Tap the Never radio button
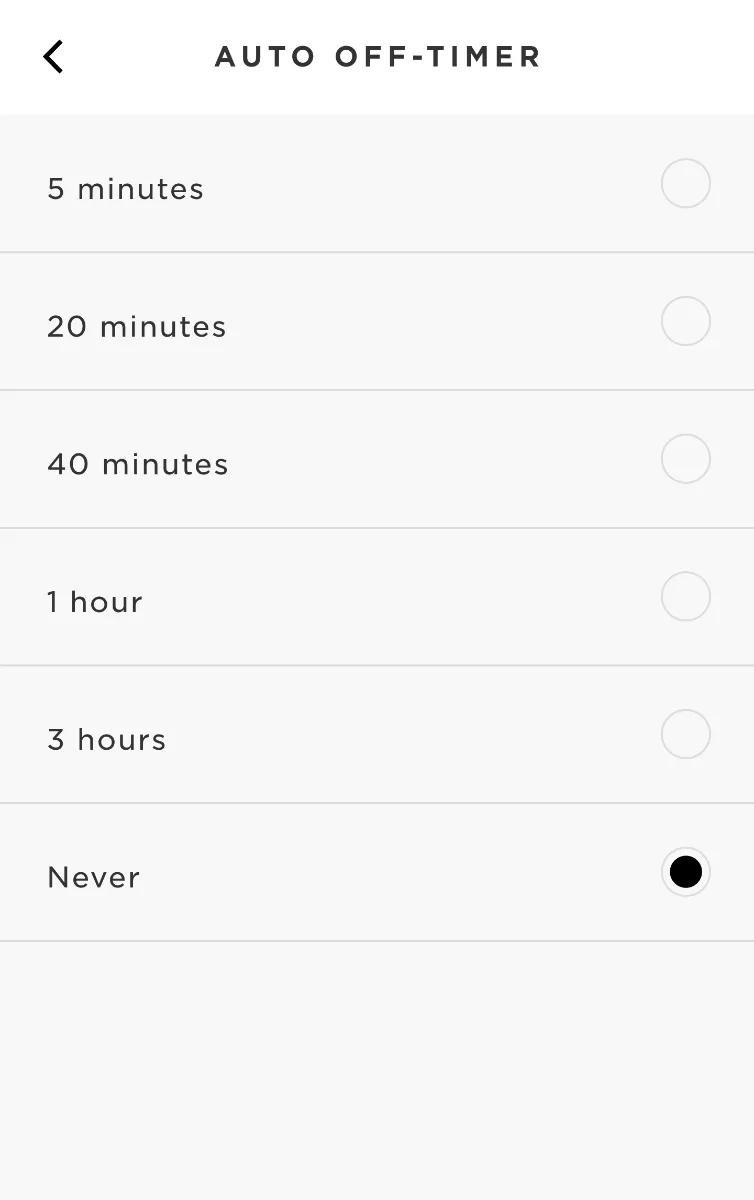 pyautogui.click(x=685, y=872)
